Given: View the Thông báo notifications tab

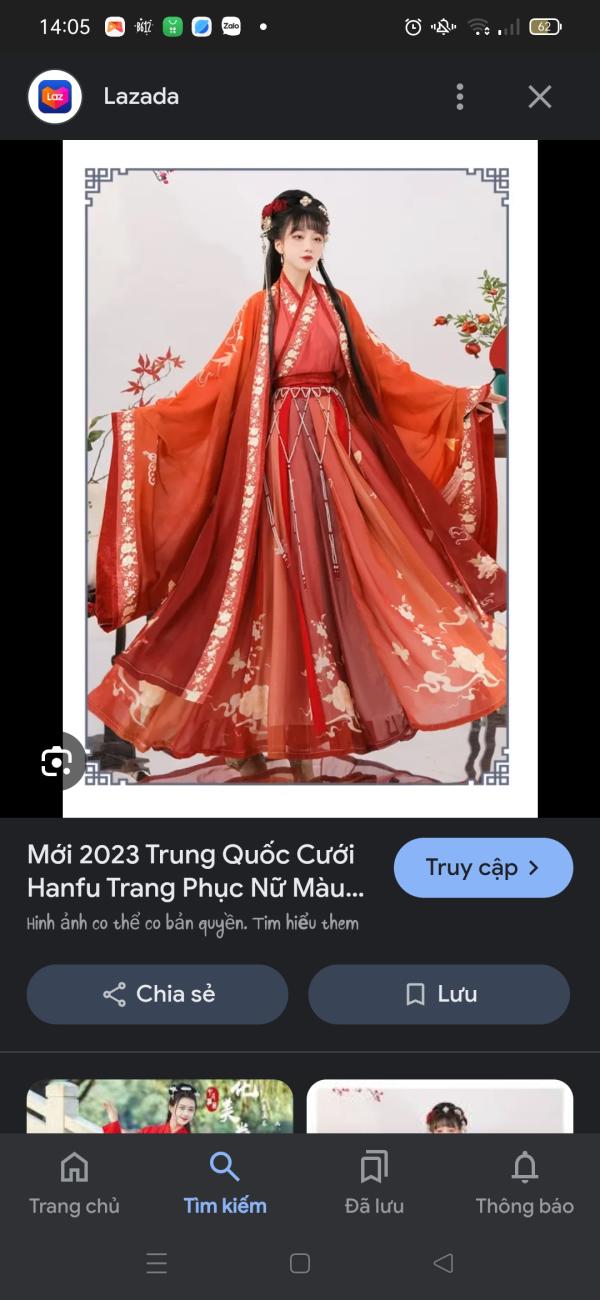Looking at the screenshot, I should [x=524, y=1183].
